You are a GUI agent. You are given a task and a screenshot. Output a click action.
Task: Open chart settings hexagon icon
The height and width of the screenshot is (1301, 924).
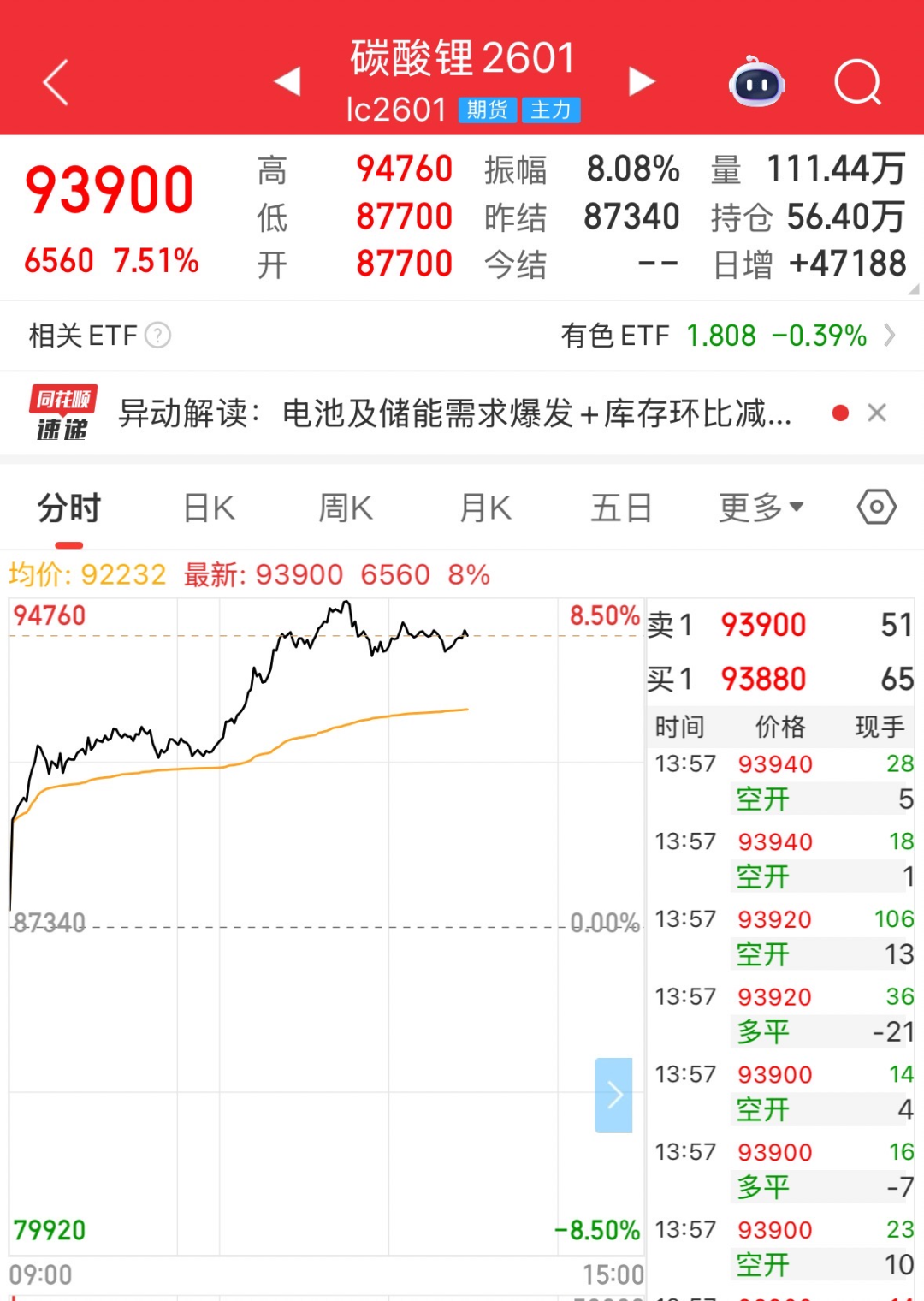point(876,507)
